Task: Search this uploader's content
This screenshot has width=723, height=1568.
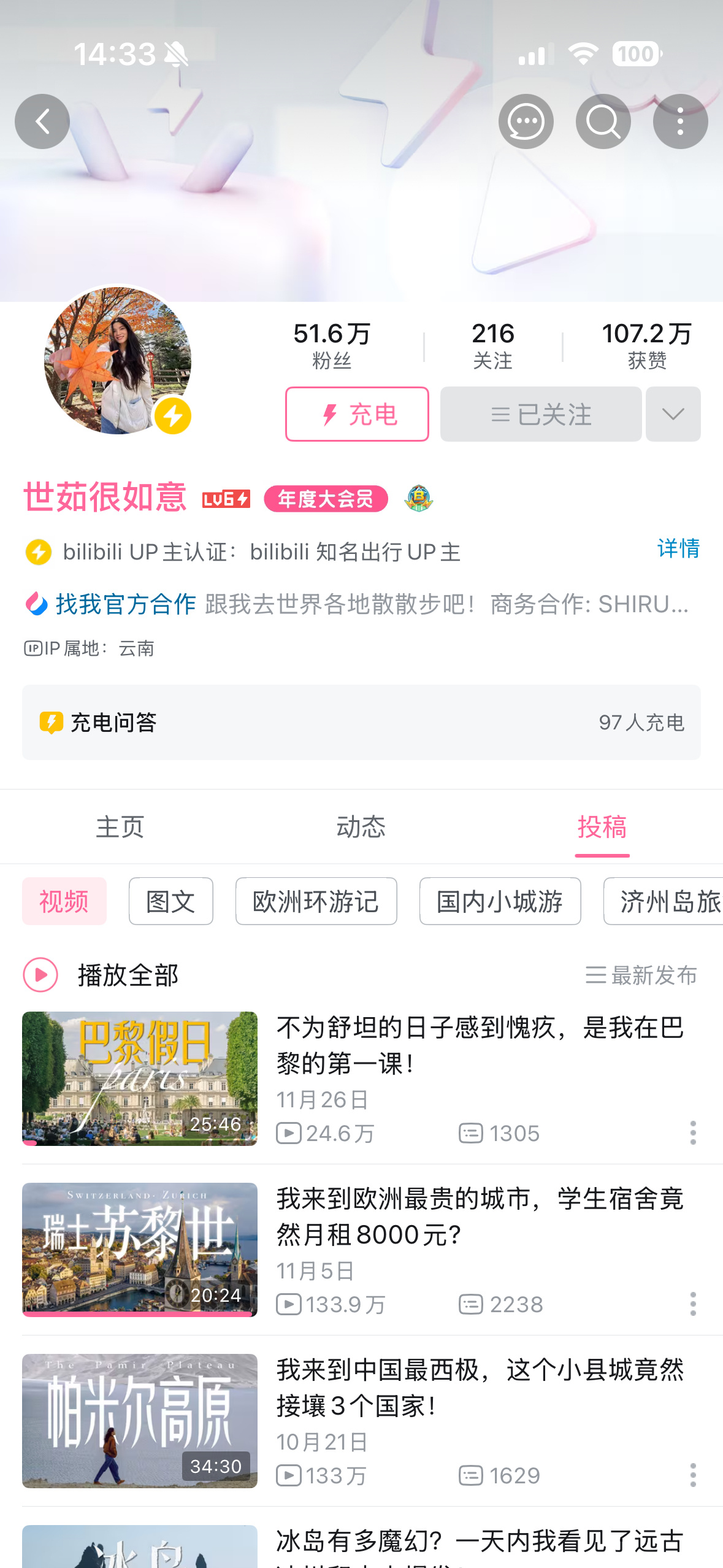Action: 603,121
